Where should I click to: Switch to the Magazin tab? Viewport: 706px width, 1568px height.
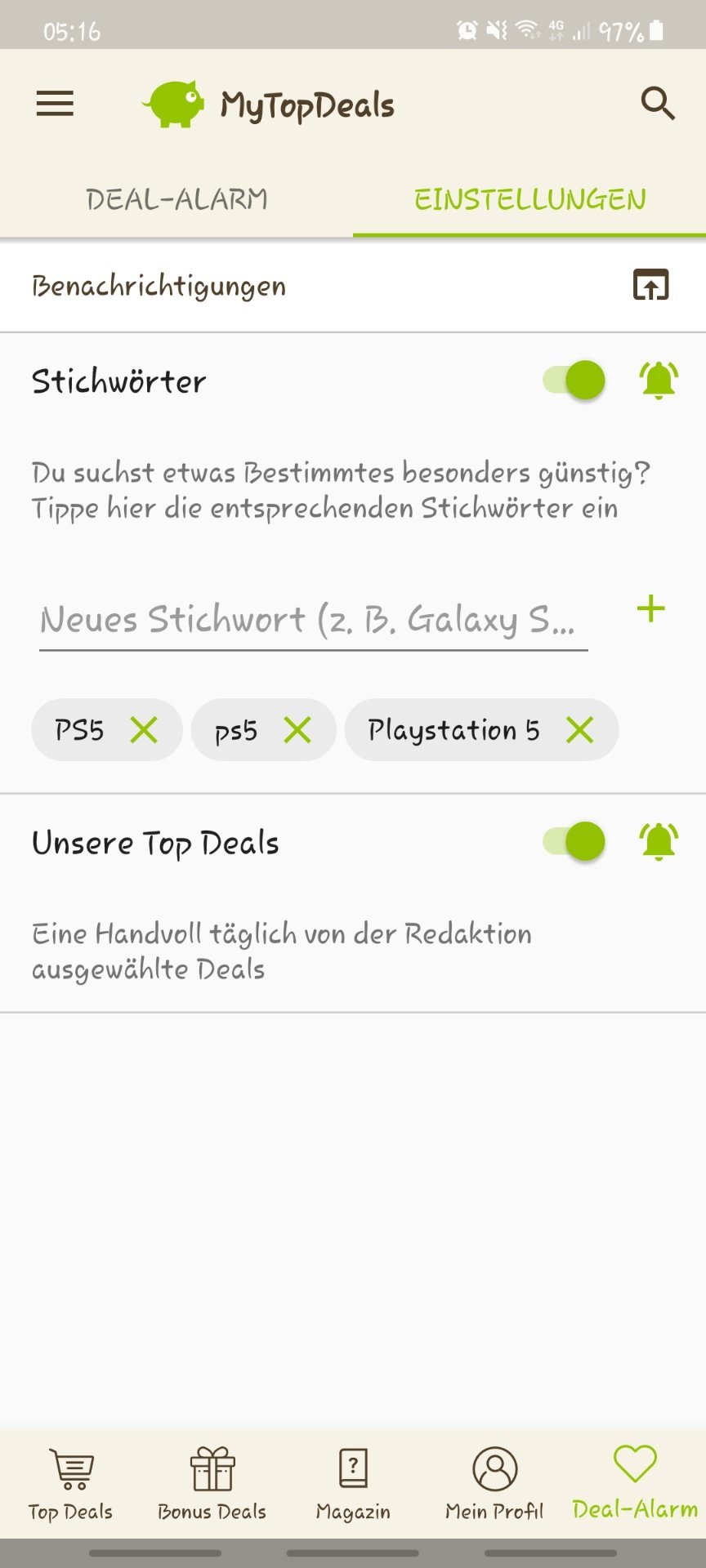click(353, 1483)
